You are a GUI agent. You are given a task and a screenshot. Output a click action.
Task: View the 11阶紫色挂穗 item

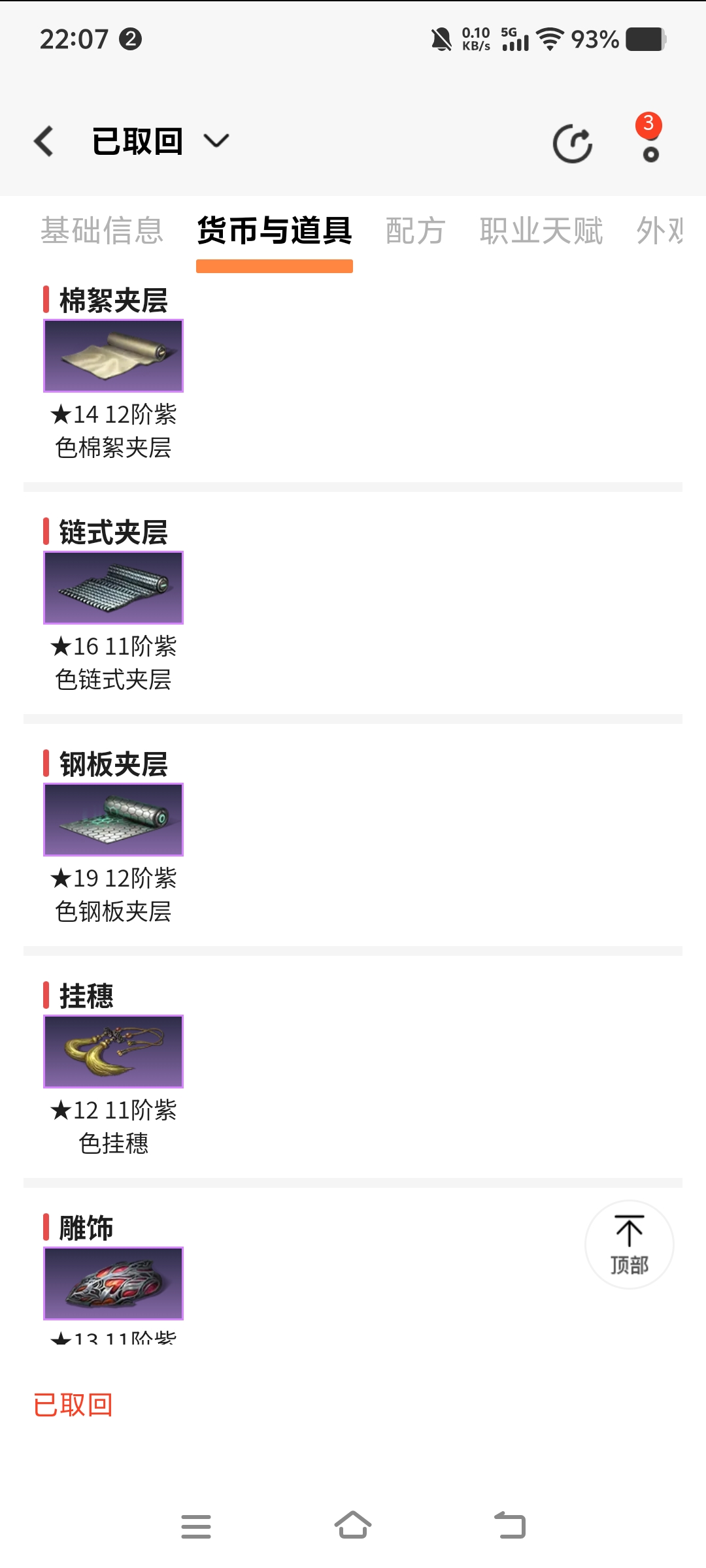pyautogui.click(x=113, y=1052)
